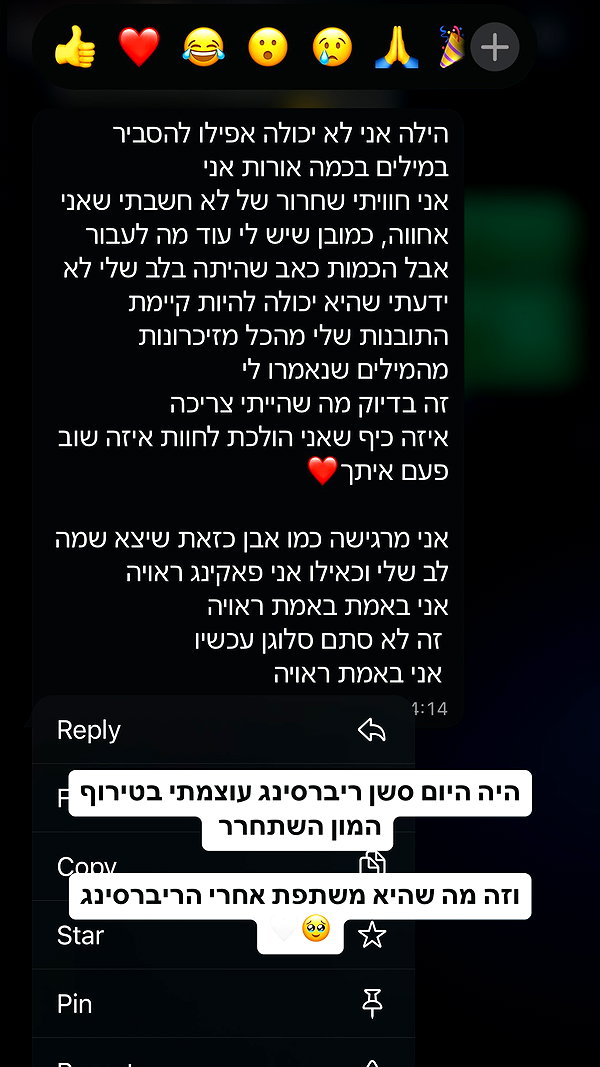The width and height of the screenshot is (600, 1067).
Task: Choose Reply in the message menu
Action: [223, 730]
